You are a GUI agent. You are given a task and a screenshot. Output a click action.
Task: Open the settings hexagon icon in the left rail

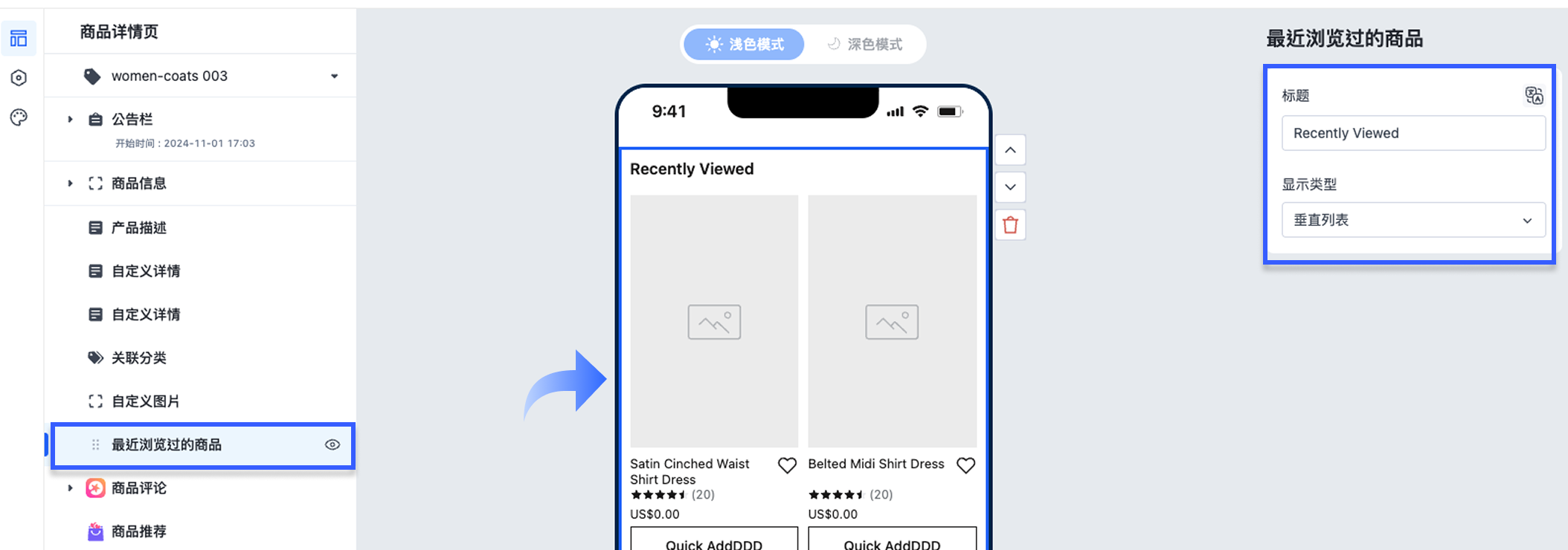pyautogui.click(x=19, y=78)
